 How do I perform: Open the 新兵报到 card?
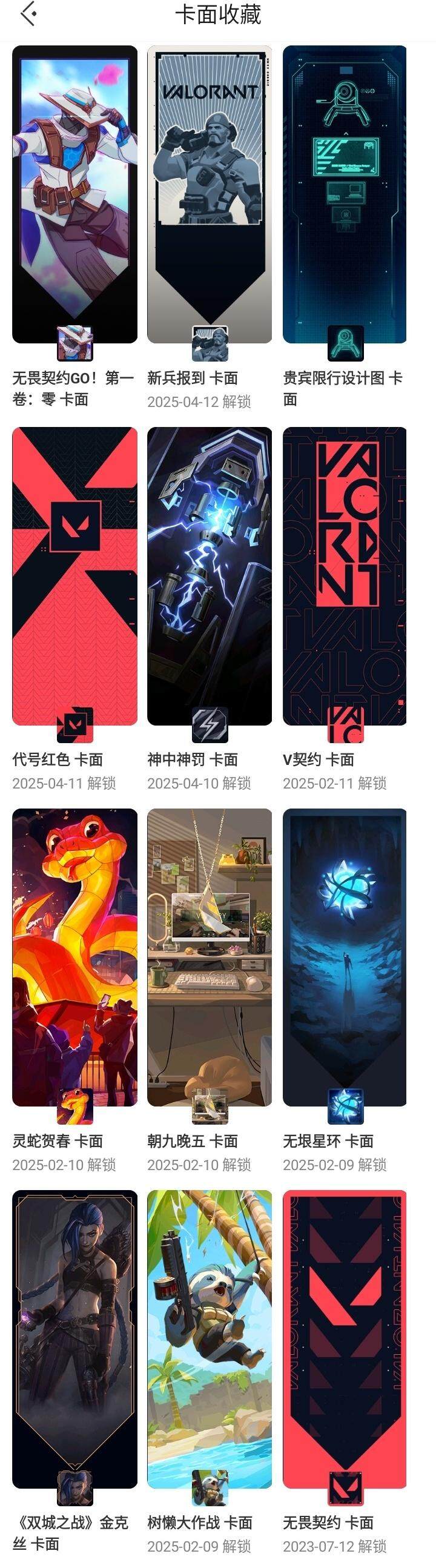210,195
